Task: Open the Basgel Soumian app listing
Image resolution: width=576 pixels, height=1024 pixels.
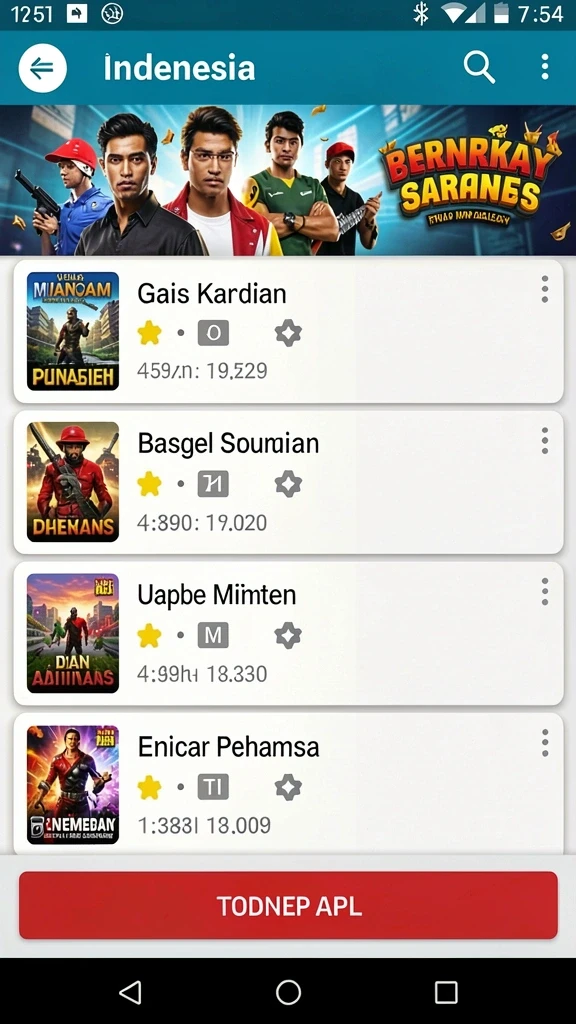Action: coord(288,483)
